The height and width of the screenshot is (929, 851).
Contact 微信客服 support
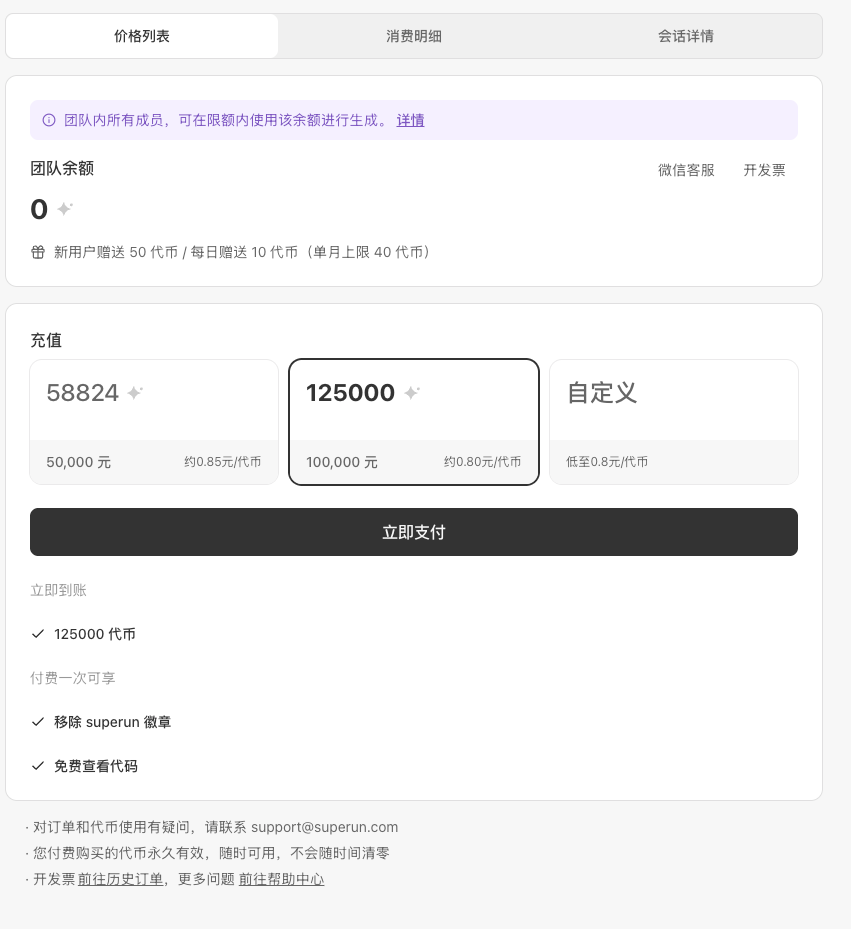(x=686, y=170)
